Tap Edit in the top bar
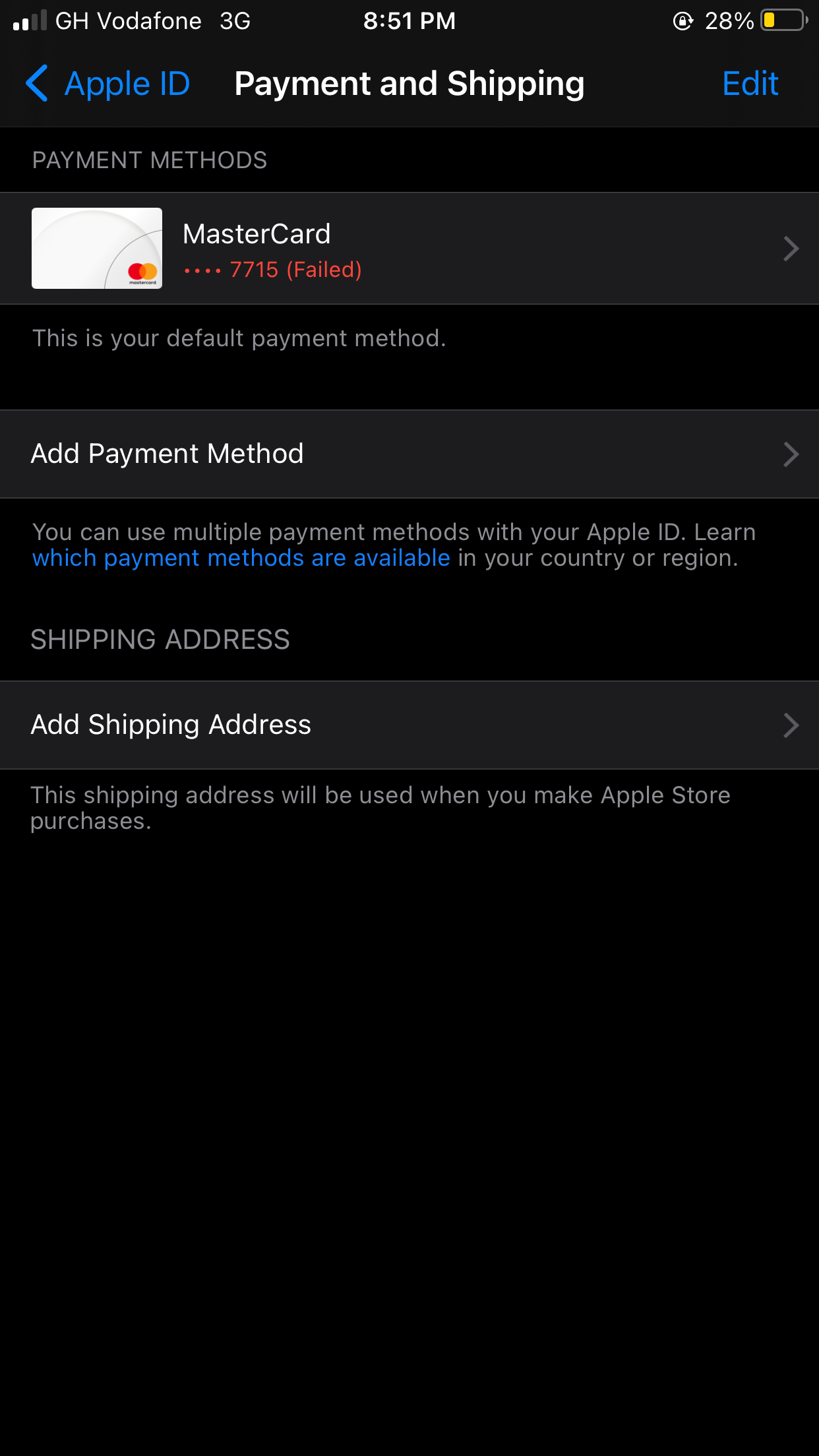Image resolution: width=819 pixels, height=1456 pixels. coord(750,84)
